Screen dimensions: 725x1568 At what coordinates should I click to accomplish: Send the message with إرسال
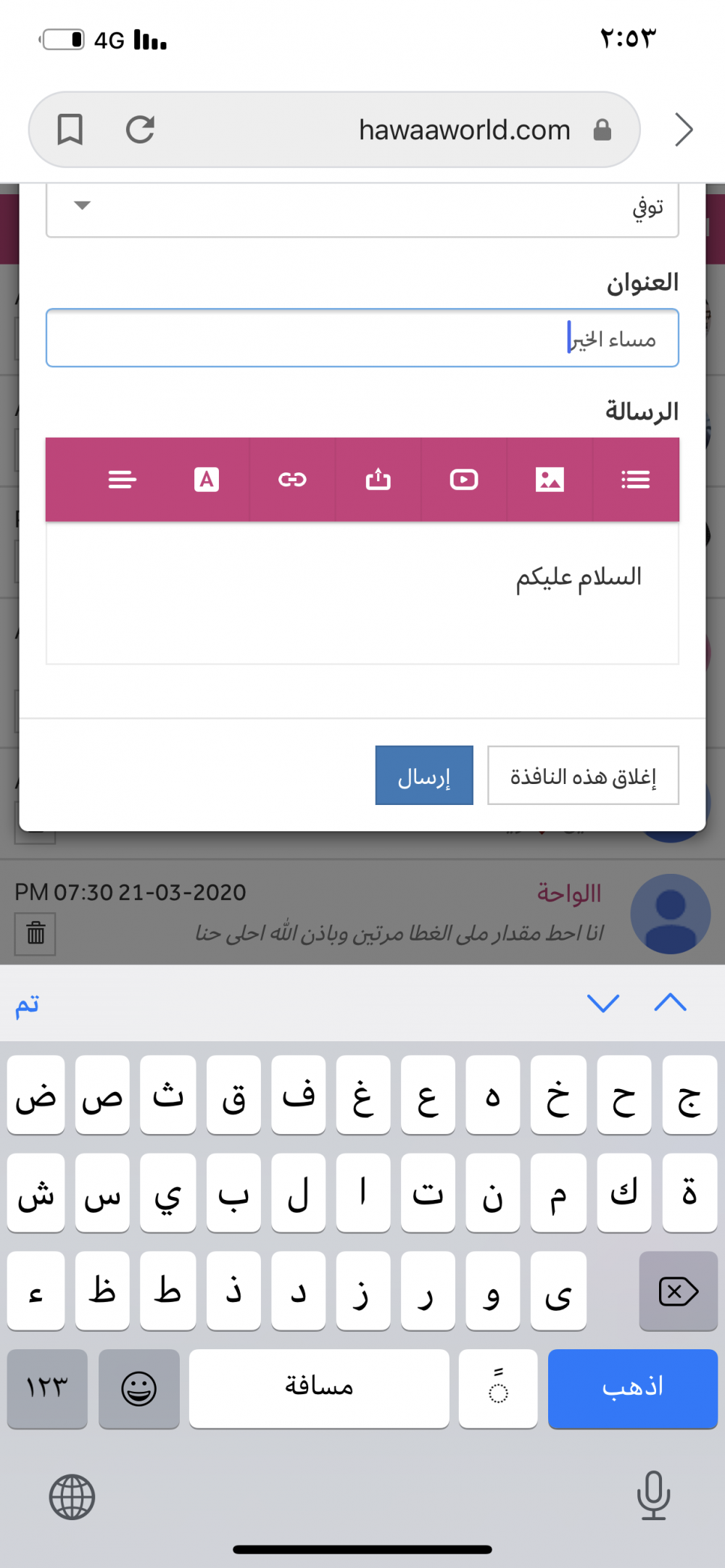coord(424,776)
